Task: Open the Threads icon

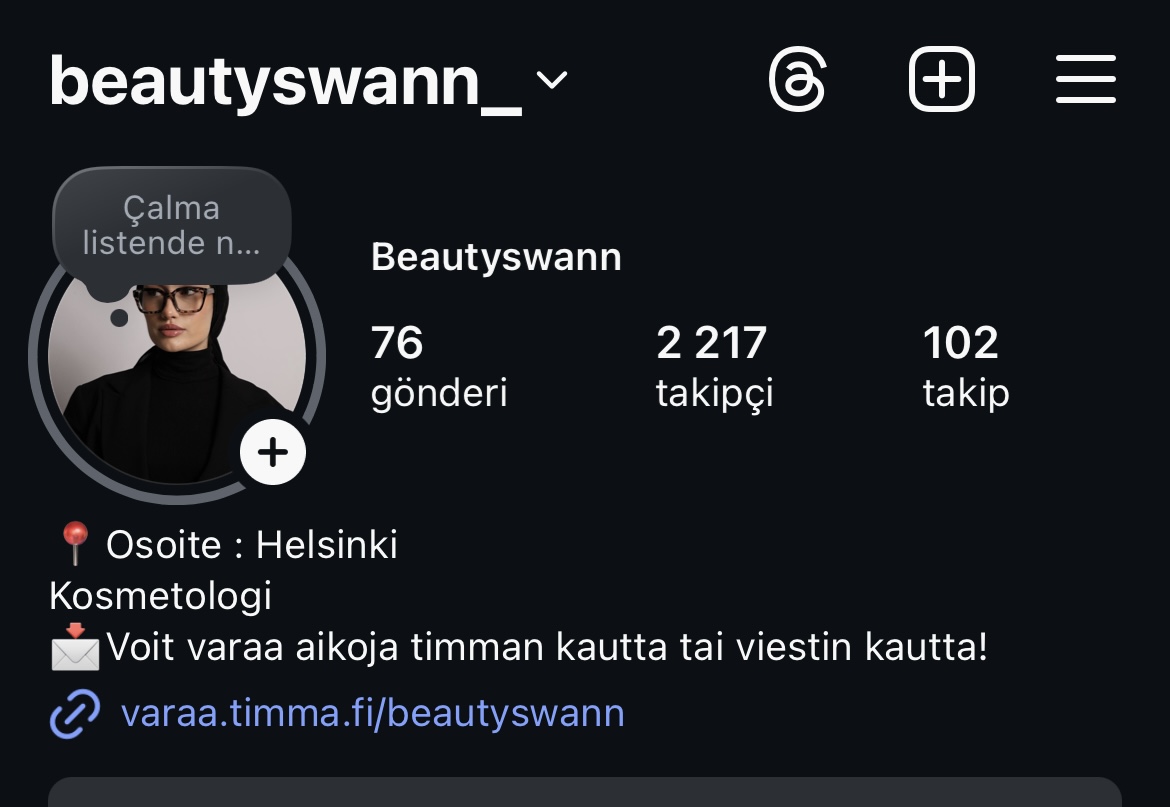Action: click(x=797, y=79)
